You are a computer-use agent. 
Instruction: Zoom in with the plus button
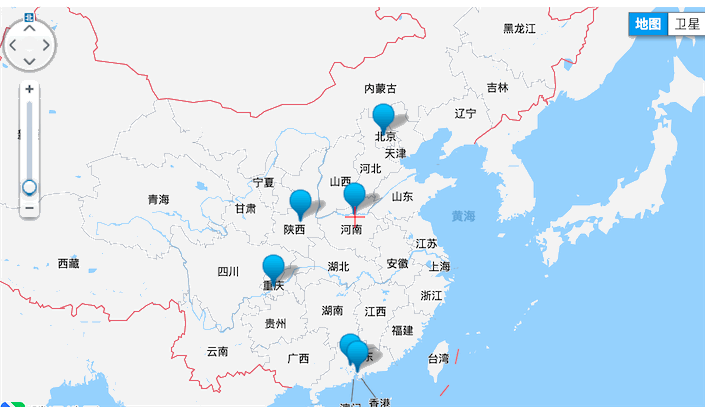pyautogui.click(x=30, y=89)
